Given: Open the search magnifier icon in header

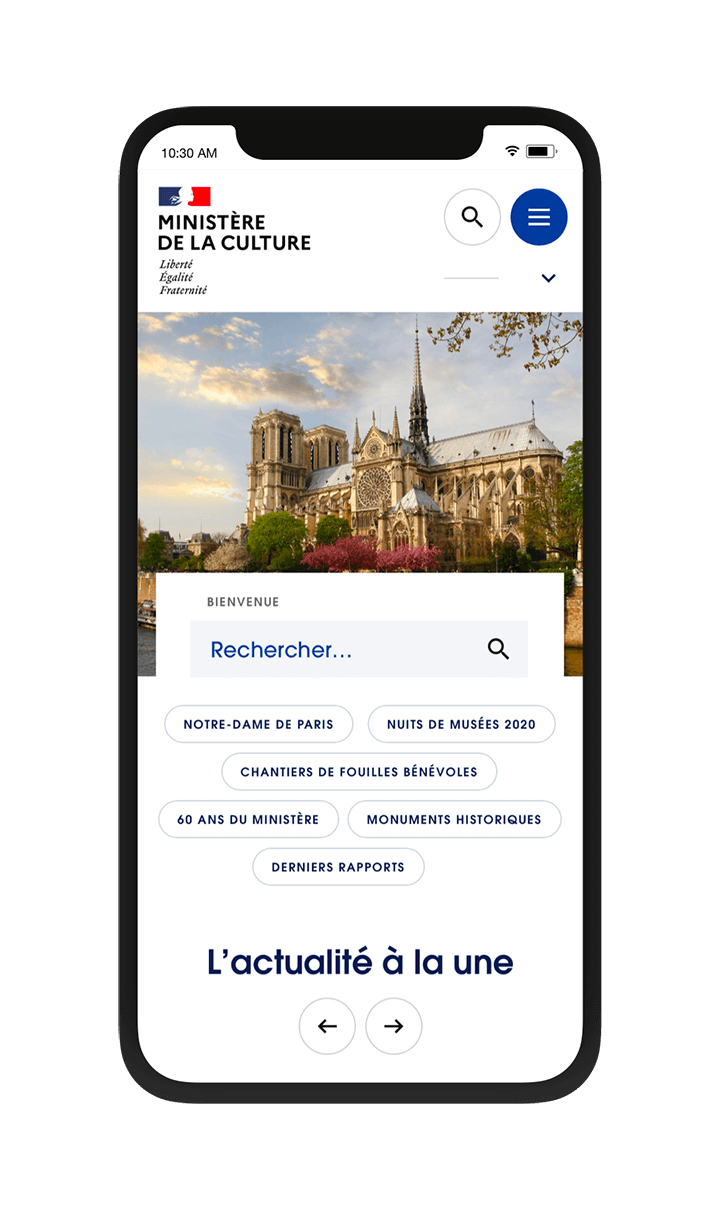Looking at the screenshot, I should (x=472, y=217).
